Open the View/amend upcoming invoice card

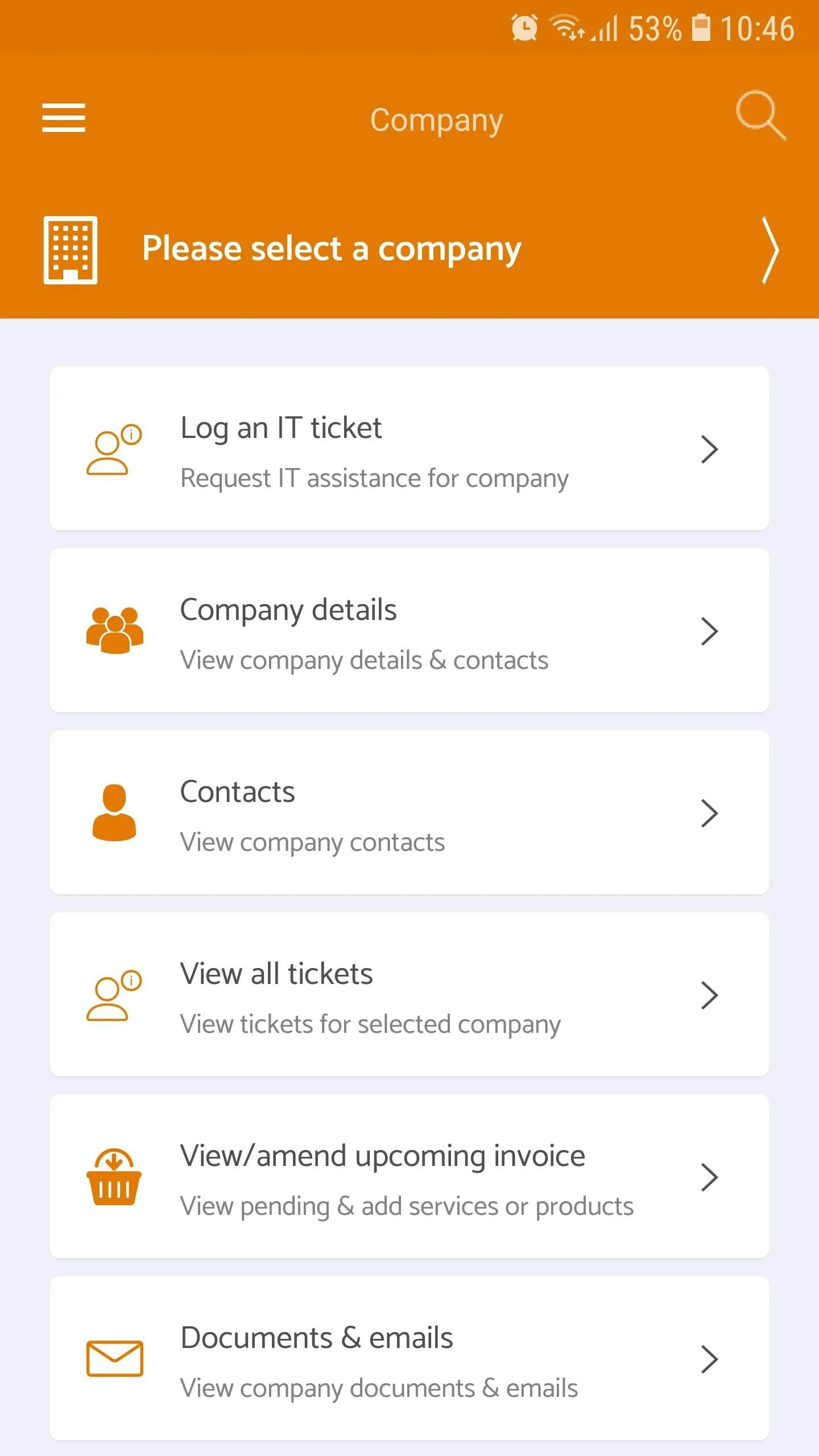tap(409, 1176)
